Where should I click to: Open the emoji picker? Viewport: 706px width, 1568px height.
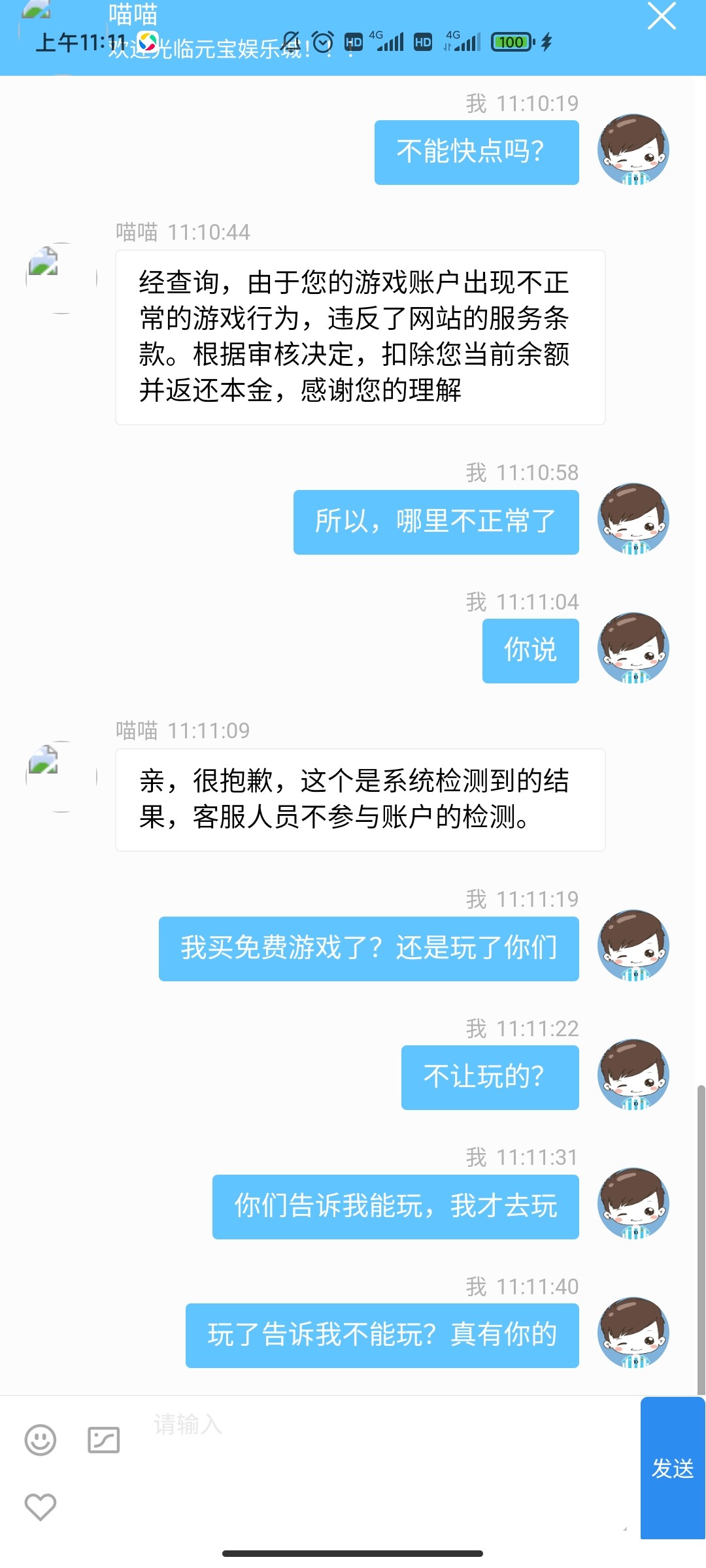tap(41, 1440)
